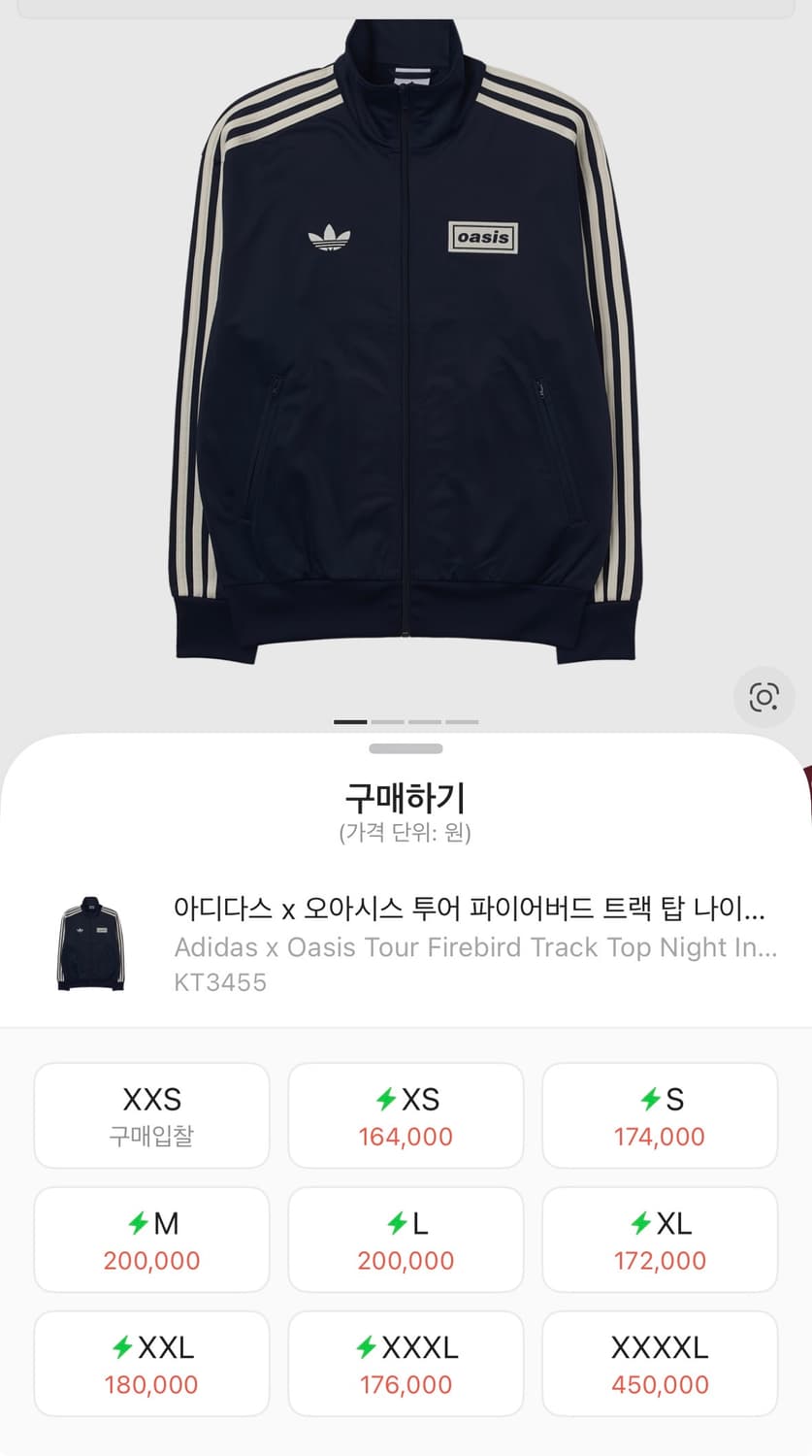Select the second carousel indicator dot
This screenshot has width=812, height=1456.
tap(387, 721)
